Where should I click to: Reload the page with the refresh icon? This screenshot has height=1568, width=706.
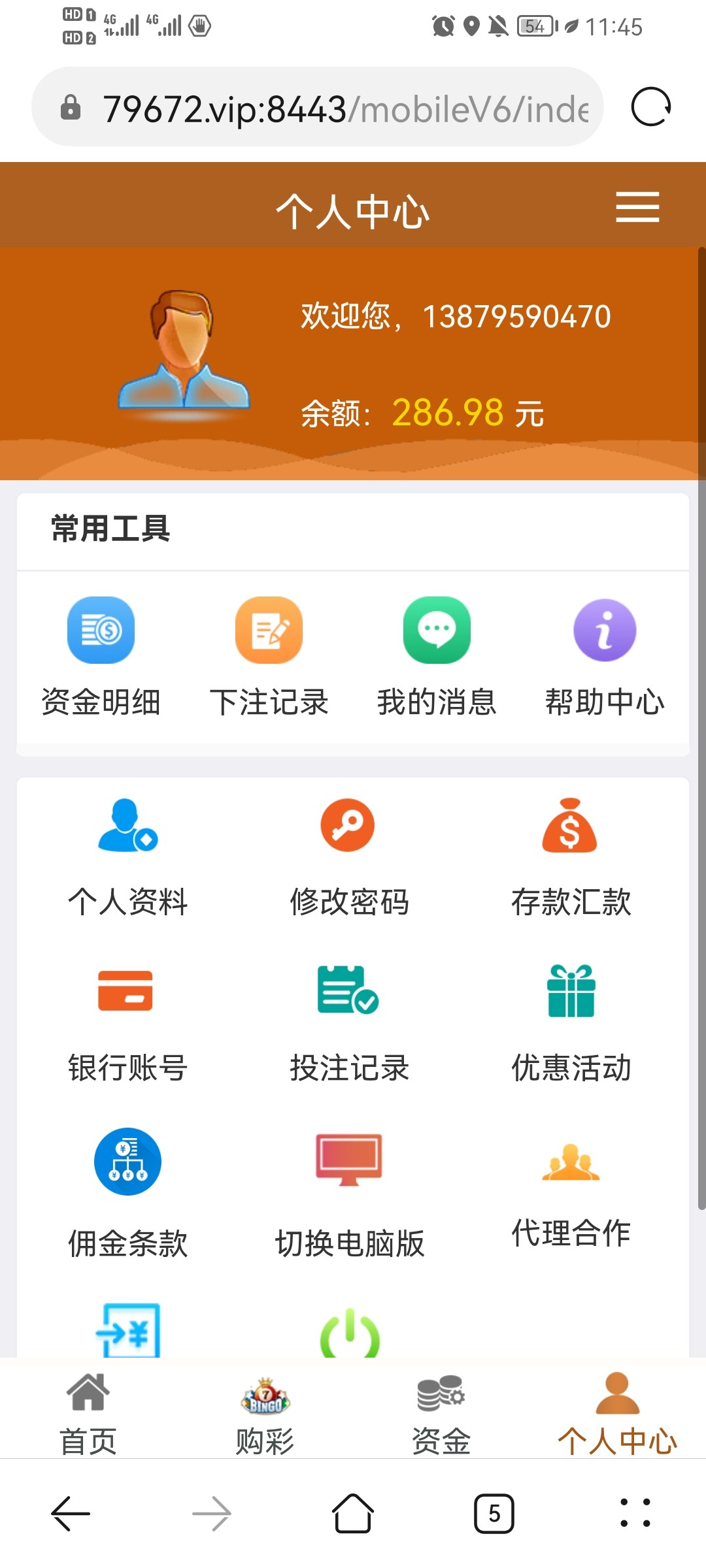[650, 107]
